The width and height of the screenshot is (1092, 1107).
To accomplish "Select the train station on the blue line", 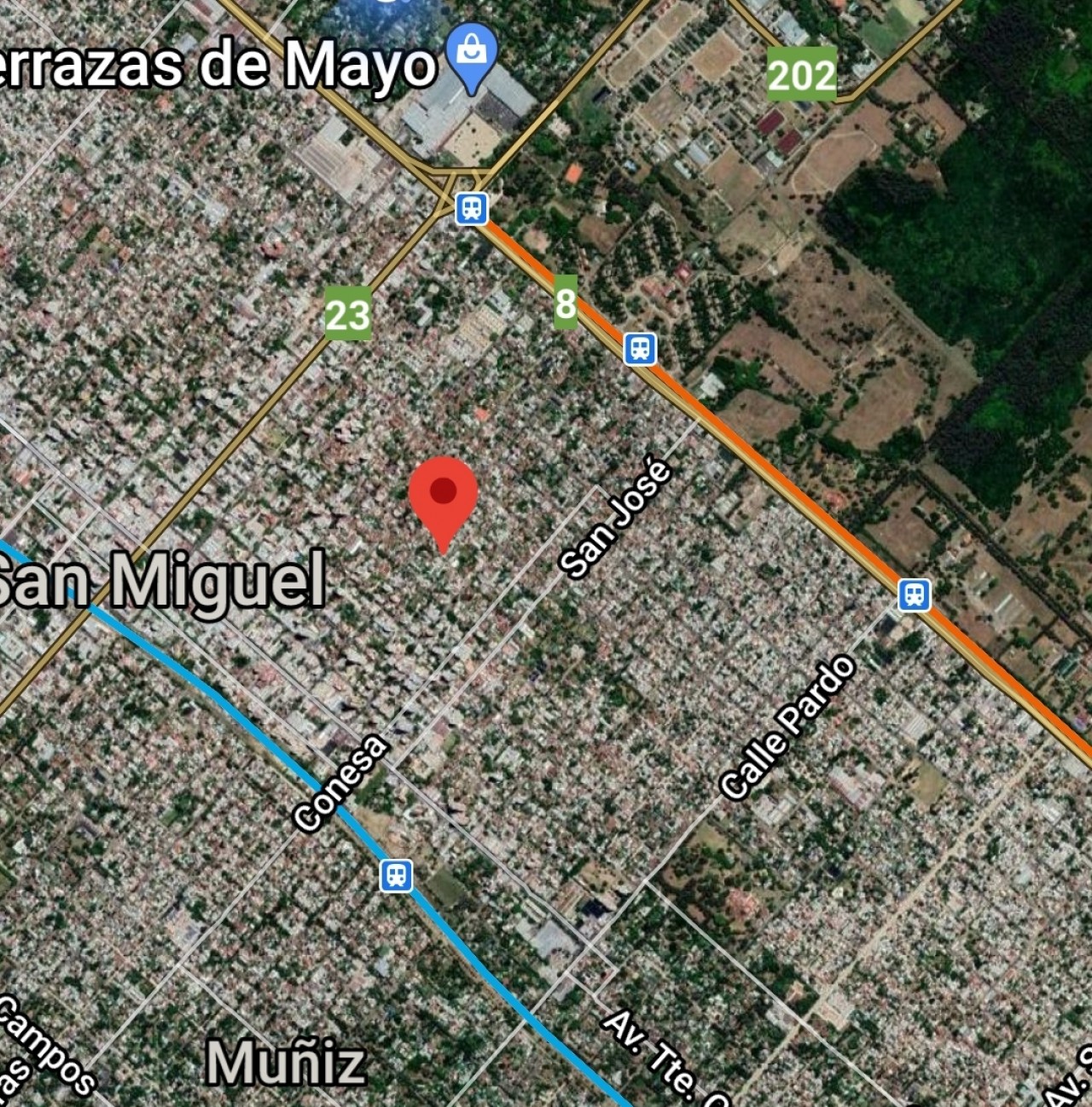I will pos(396,875).
